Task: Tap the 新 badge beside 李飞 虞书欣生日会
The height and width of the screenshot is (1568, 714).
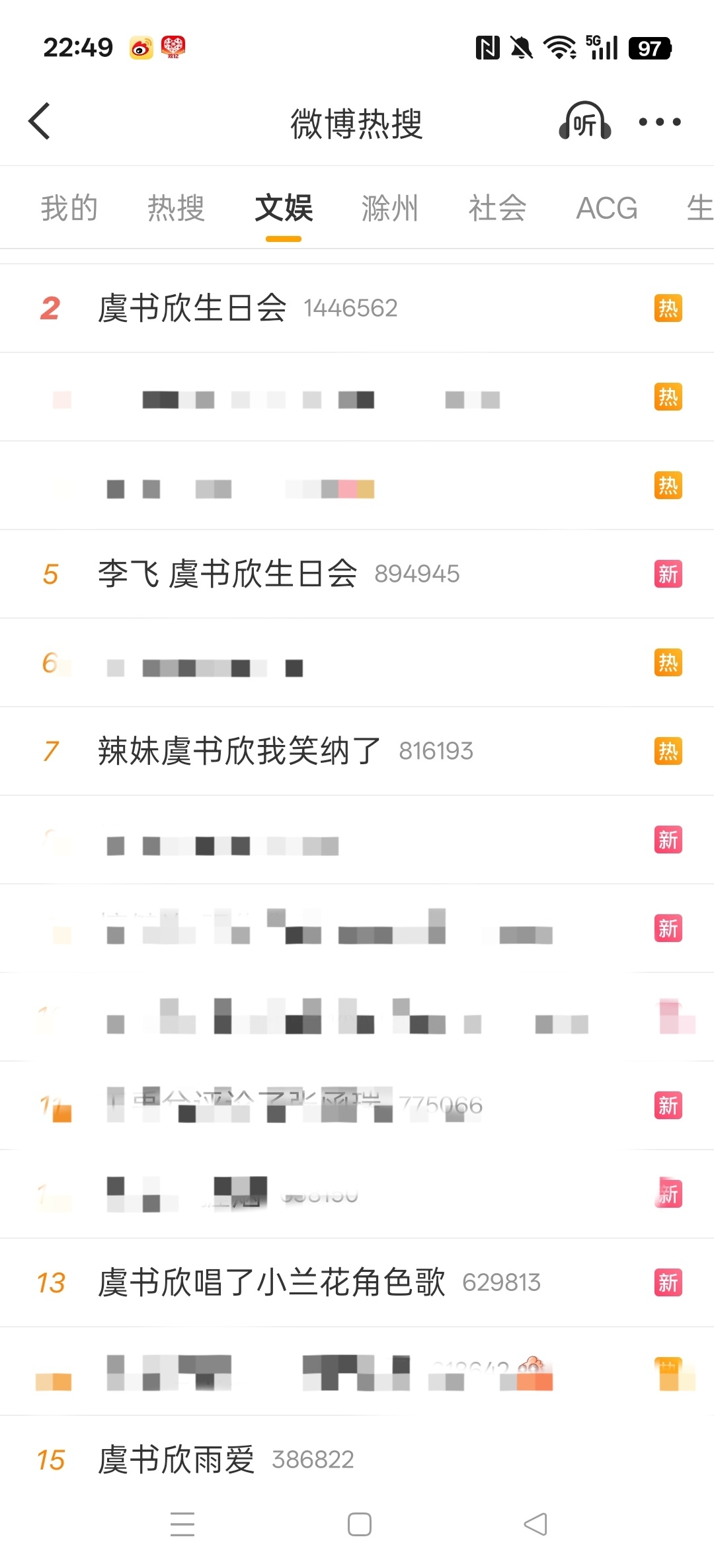Action: pyautogui.click(x=668, y=574)
